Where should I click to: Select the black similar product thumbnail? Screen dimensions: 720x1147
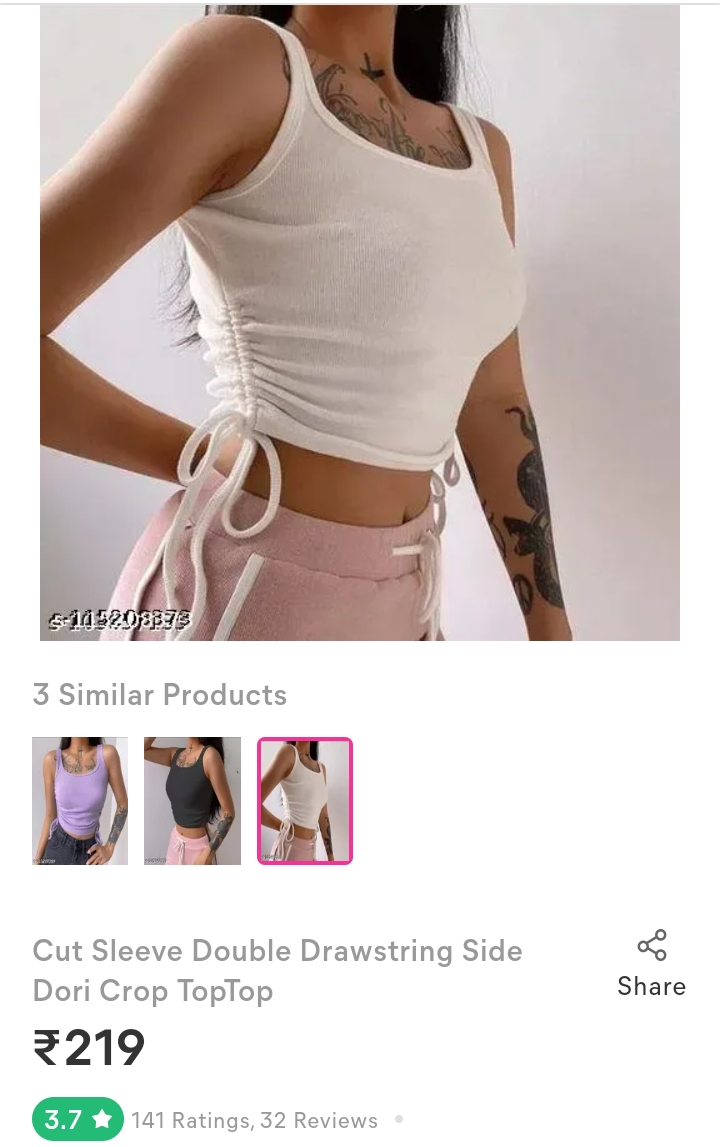[192, 801]
